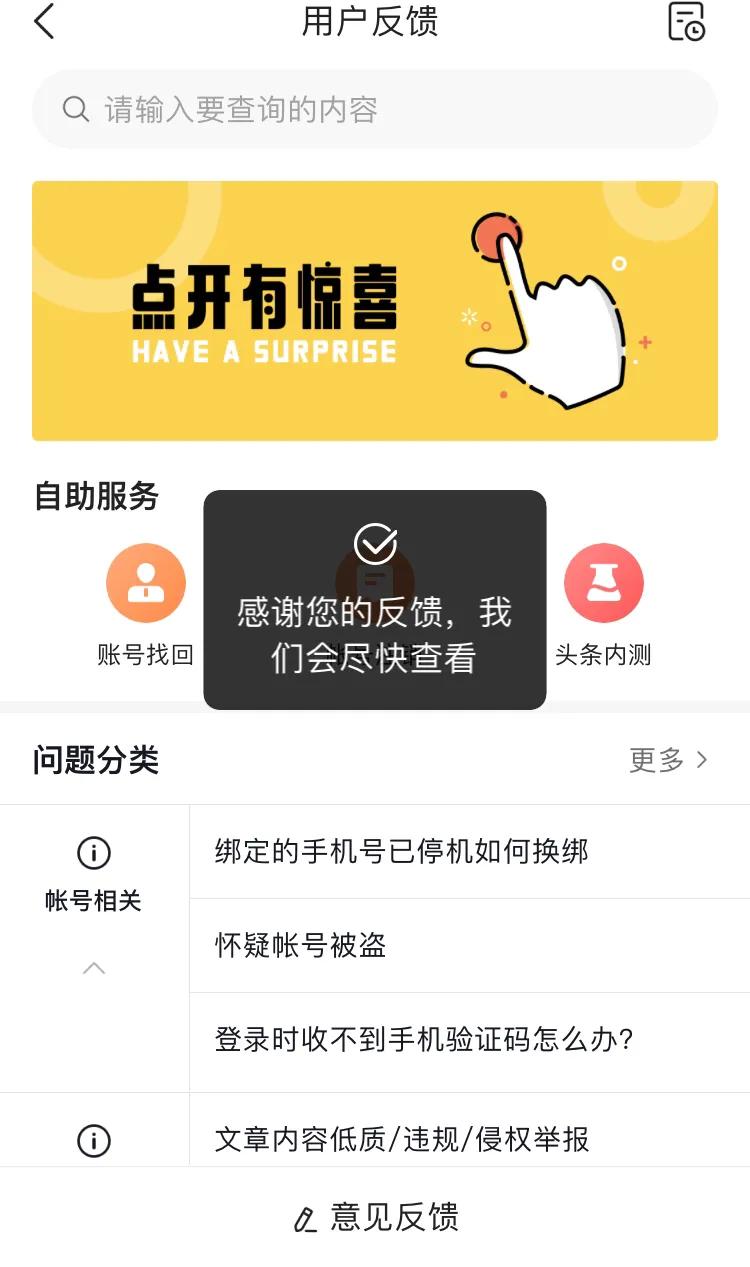
Task: Select the 账号找回 account recovery icon
Action: click(x=146, y=582)
